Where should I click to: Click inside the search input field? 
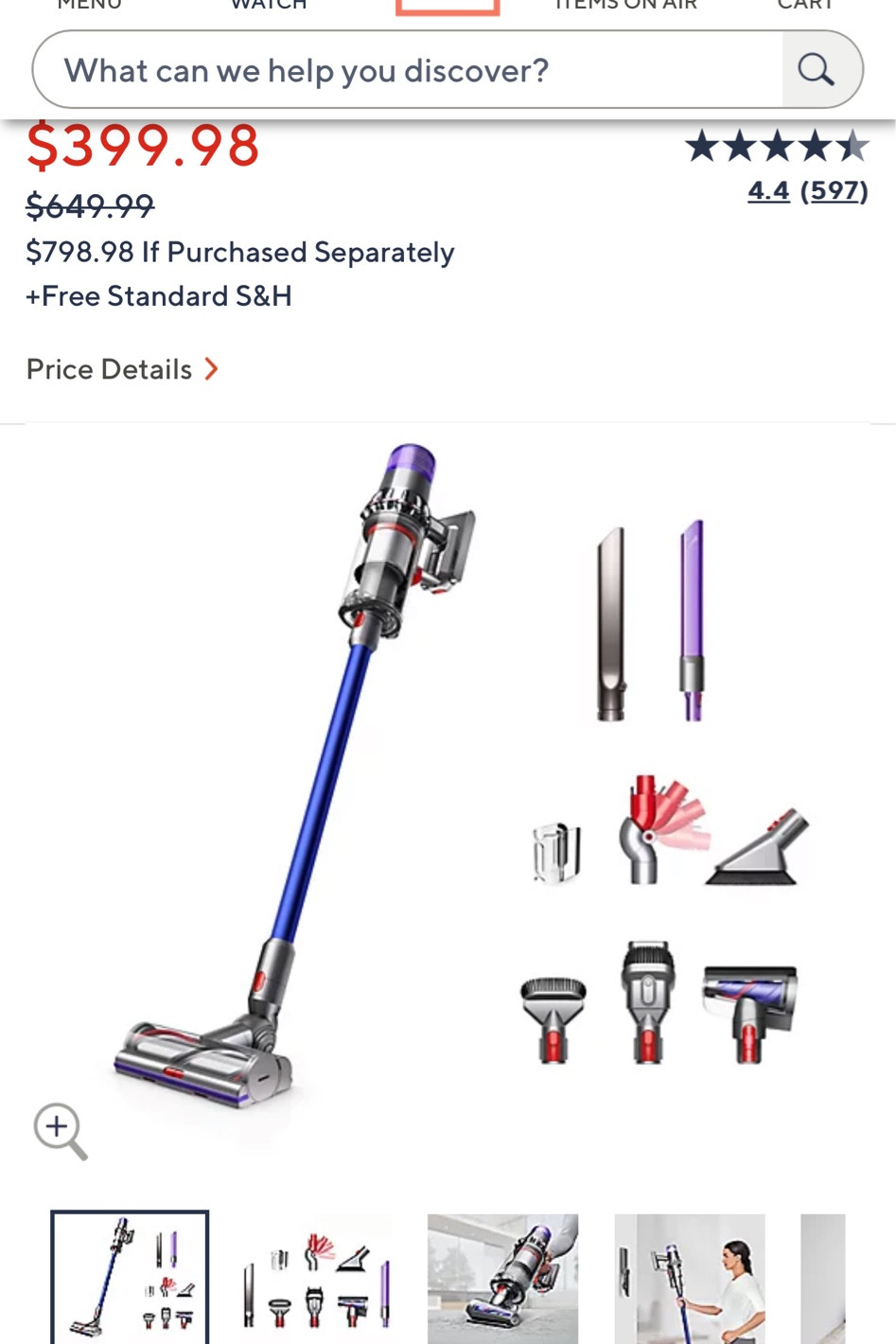pyautogui.click(x=378, y=69)
